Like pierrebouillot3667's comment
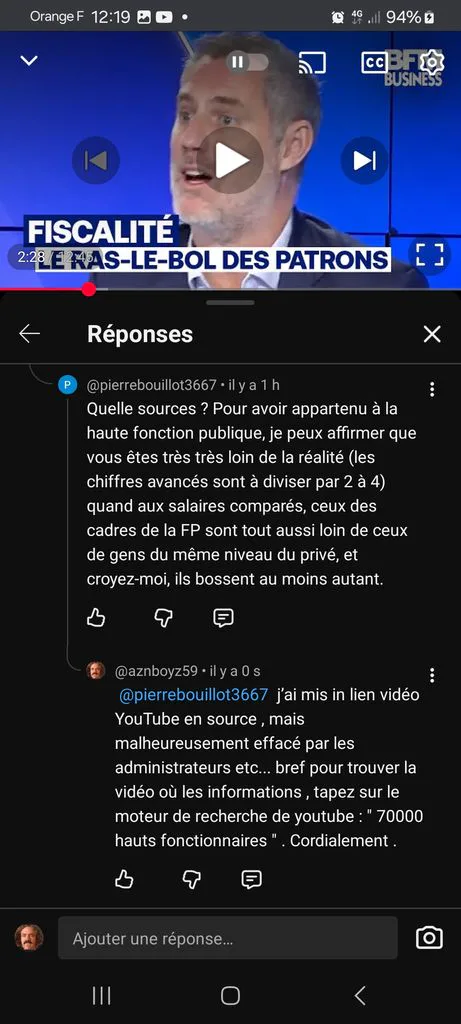 [x=96, y=618]
